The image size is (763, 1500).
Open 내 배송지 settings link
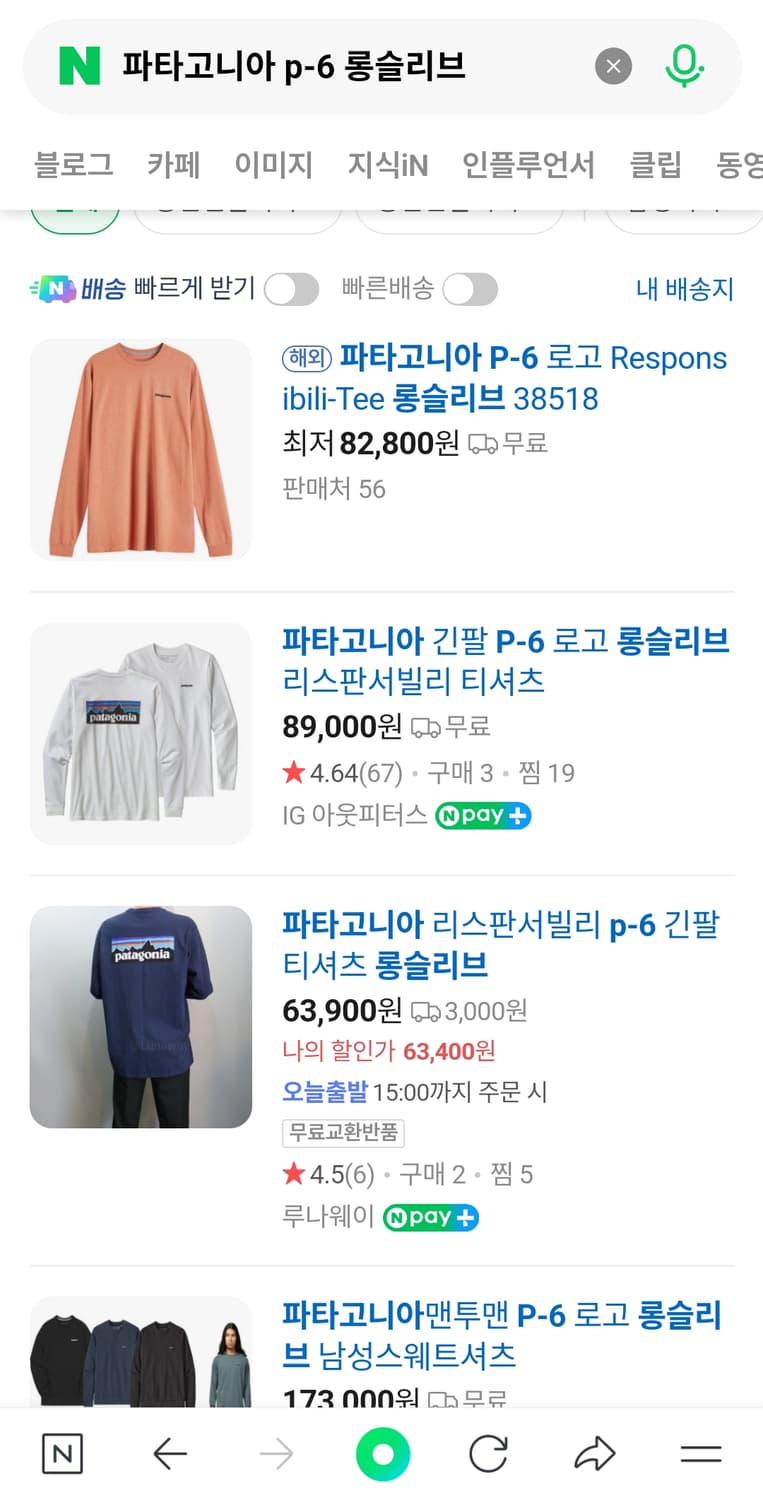point(683,289)
